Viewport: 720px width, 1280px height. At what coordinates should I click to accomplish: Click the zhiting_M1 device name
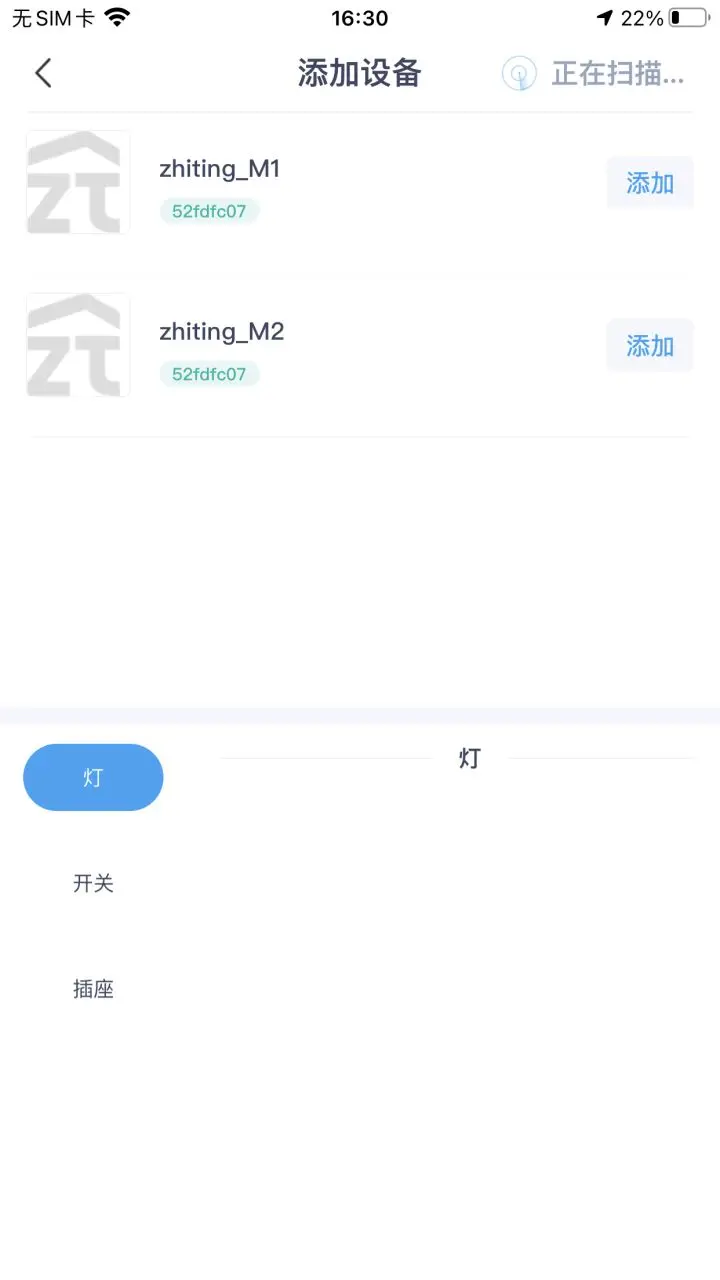coord(219,168)
